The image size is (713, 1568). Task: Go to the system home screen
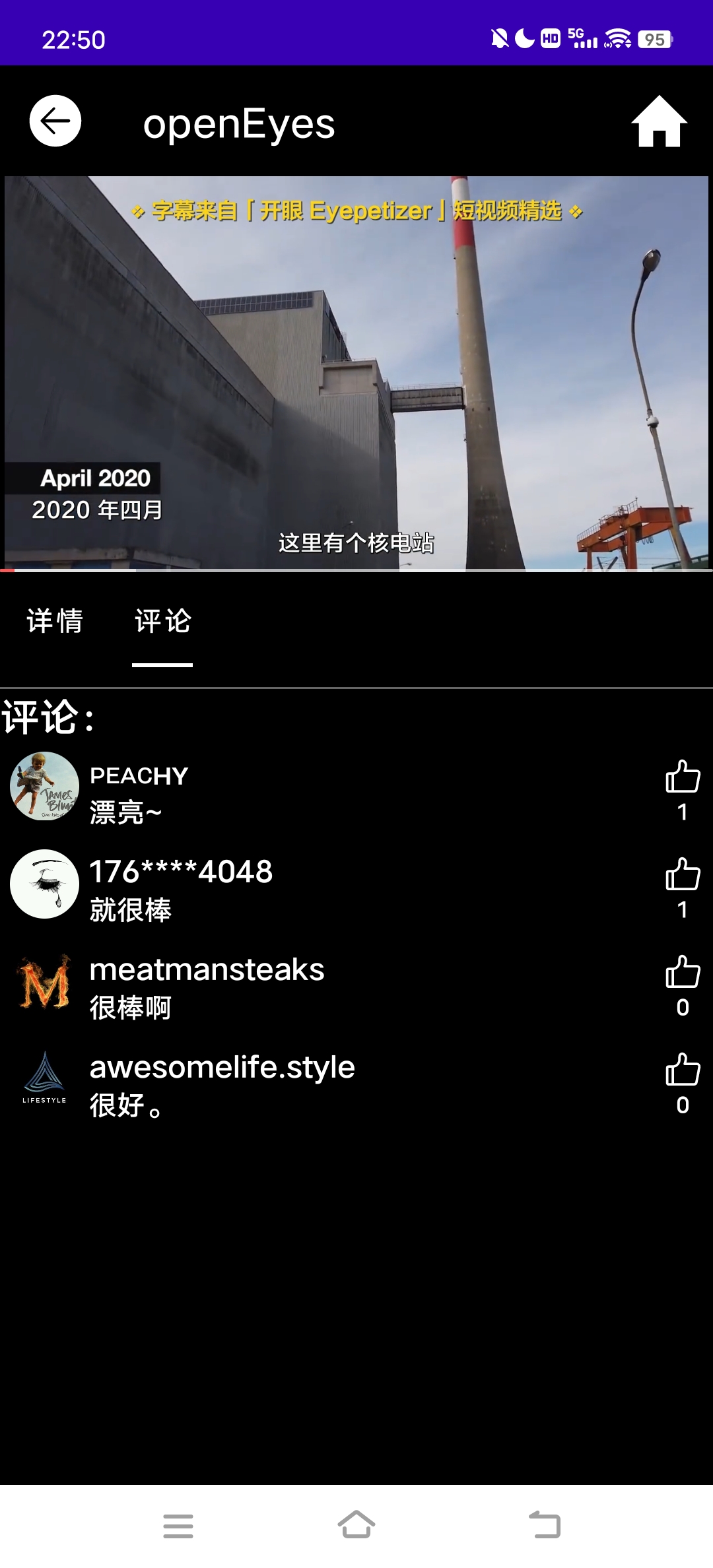[356, 1526]
